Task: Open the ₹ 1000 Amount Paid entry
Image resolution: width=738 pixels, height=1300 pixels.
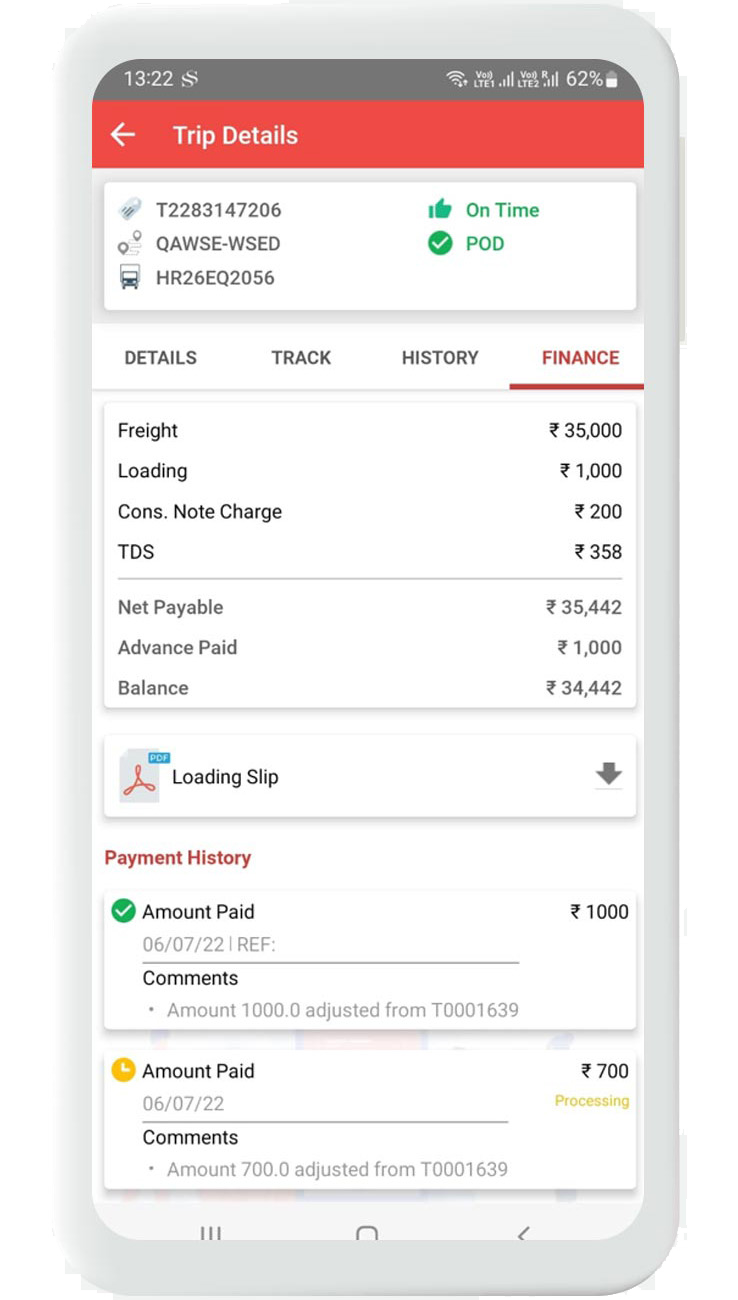Action: [370, 960]
